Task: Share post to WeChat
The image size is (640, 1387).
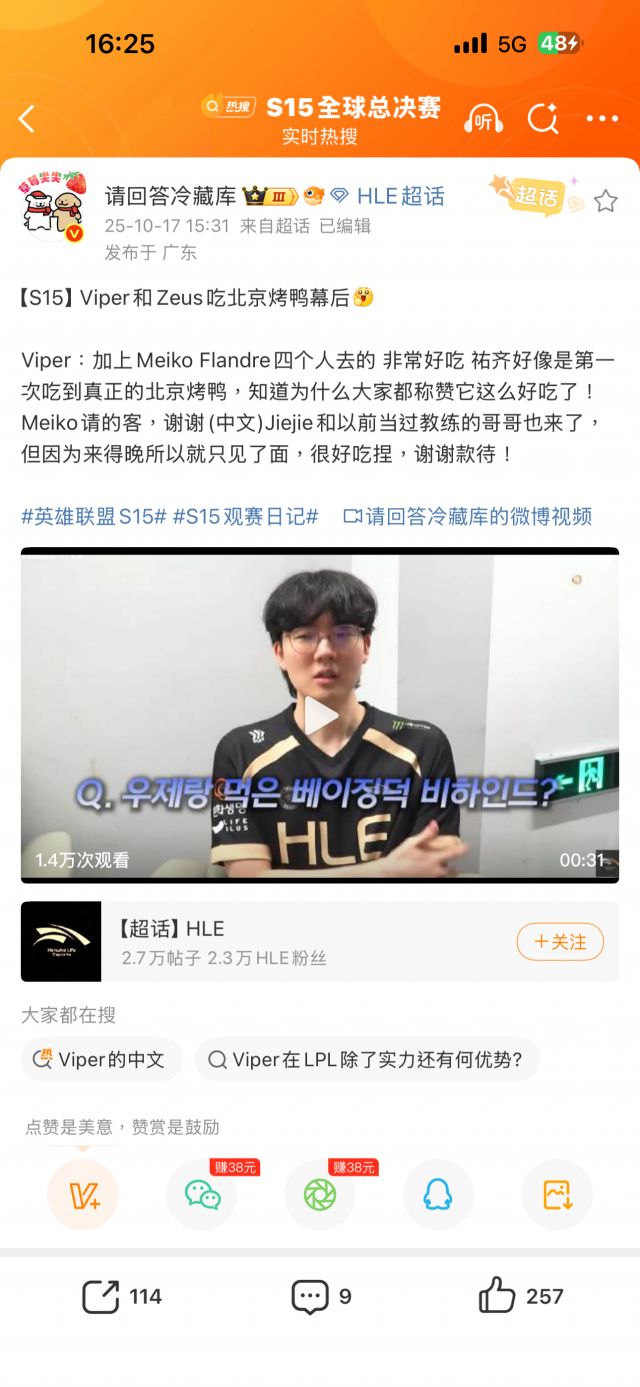Action: [202, 1195]
